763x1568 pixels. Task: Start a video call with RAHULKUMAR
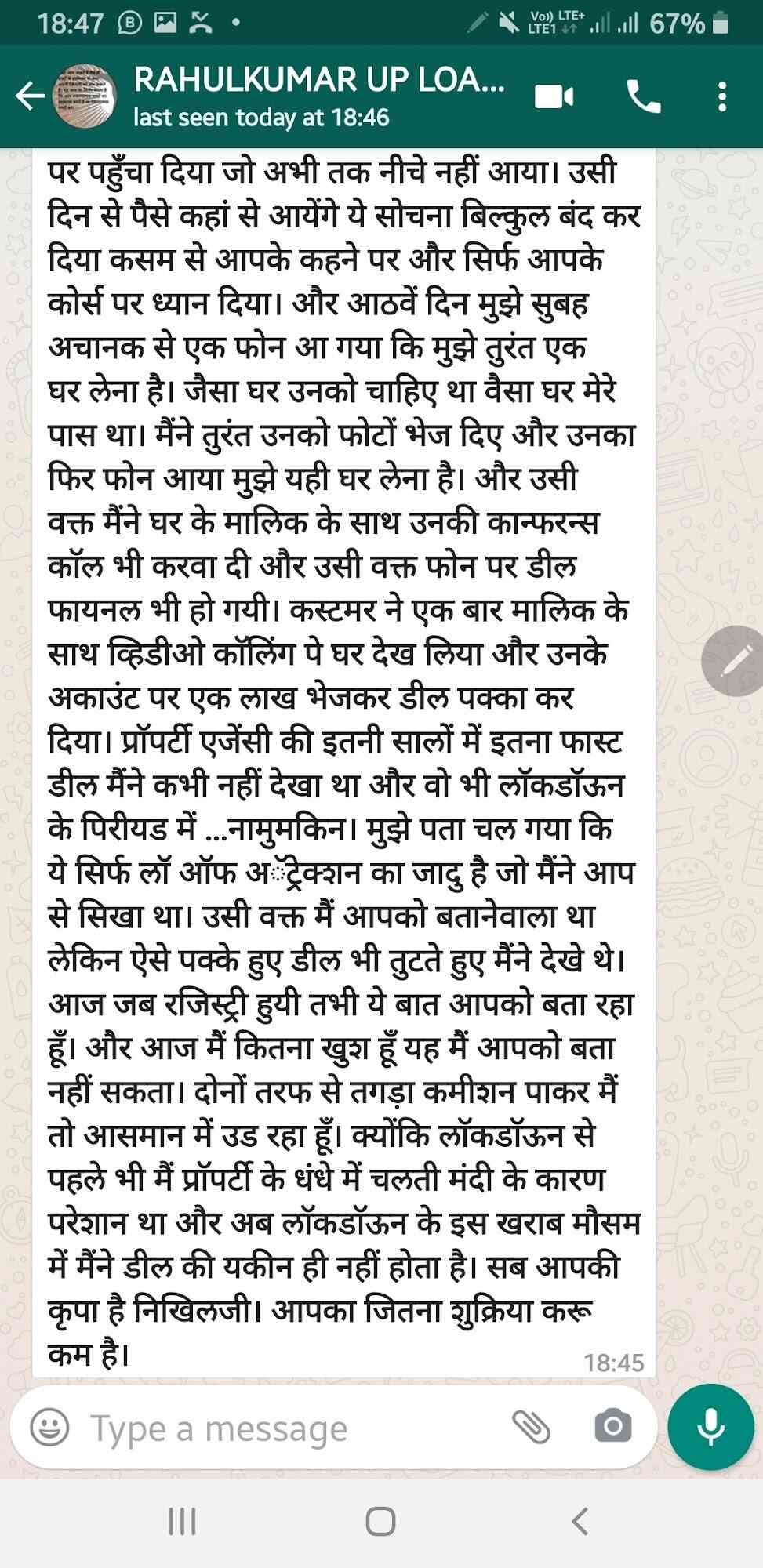554,97
